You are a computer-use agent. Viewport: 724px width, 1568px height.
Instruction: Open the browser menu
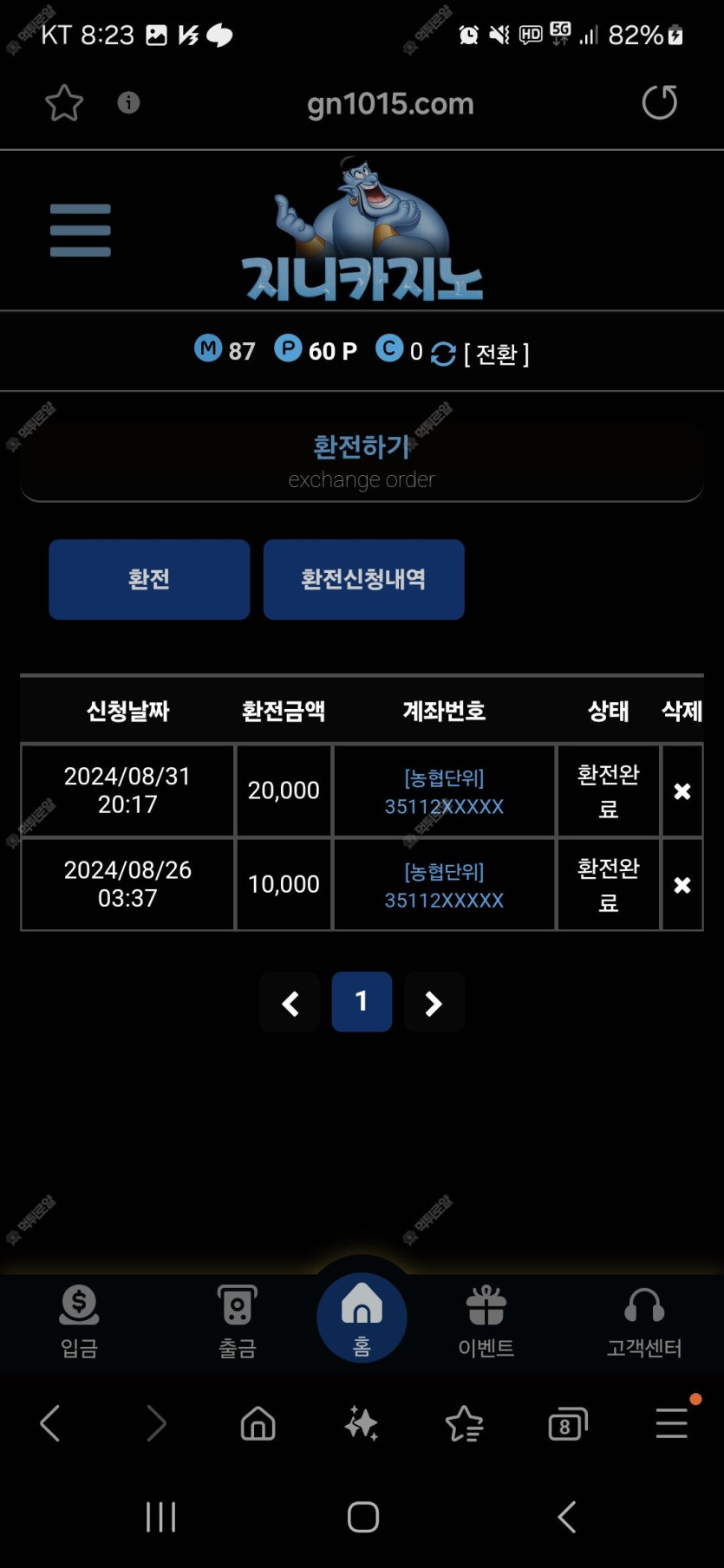(x=672, y=1422)
